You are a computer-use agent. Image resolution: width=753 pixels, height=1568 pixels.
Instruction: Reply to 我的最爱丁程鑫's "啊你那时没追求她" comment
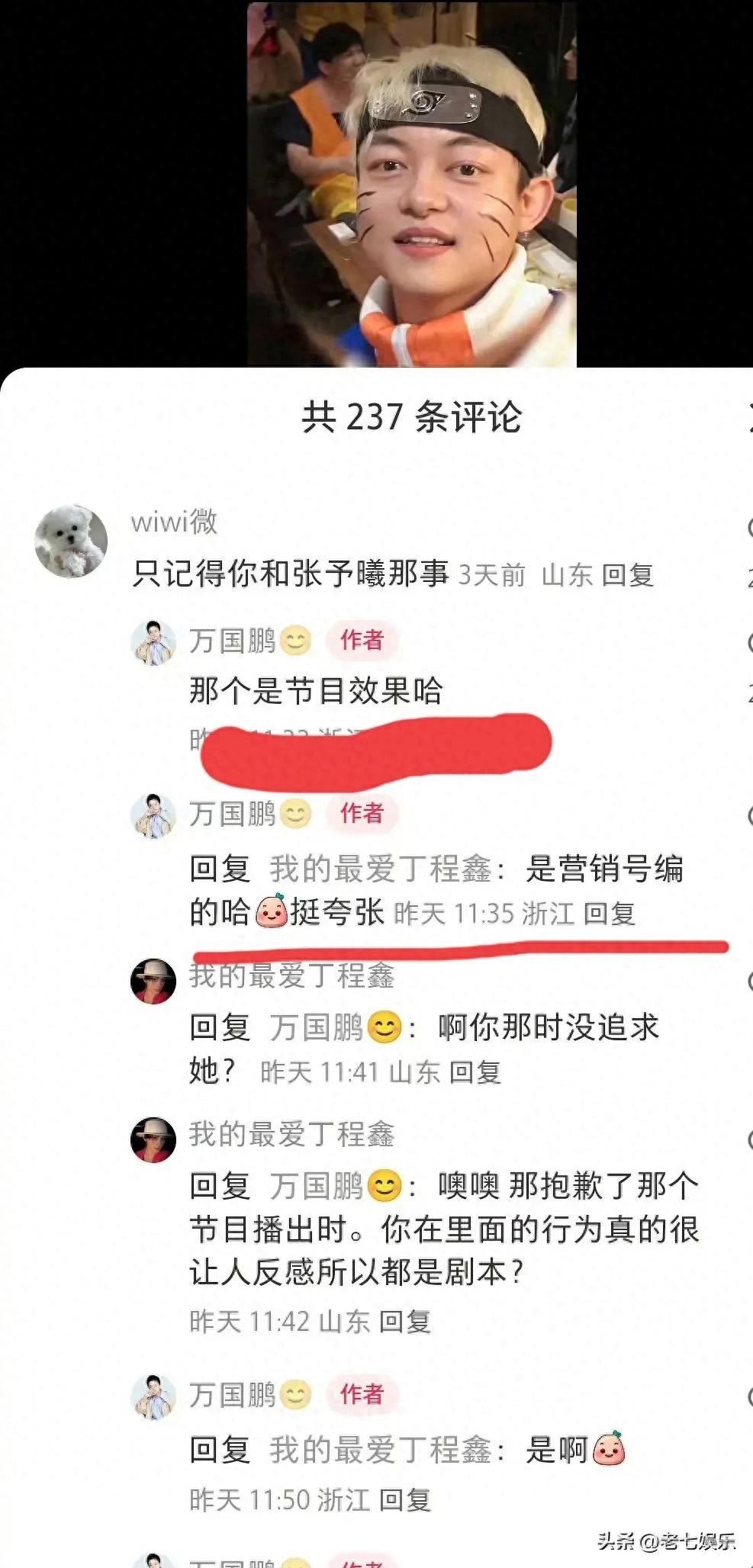click(475, 1072)
